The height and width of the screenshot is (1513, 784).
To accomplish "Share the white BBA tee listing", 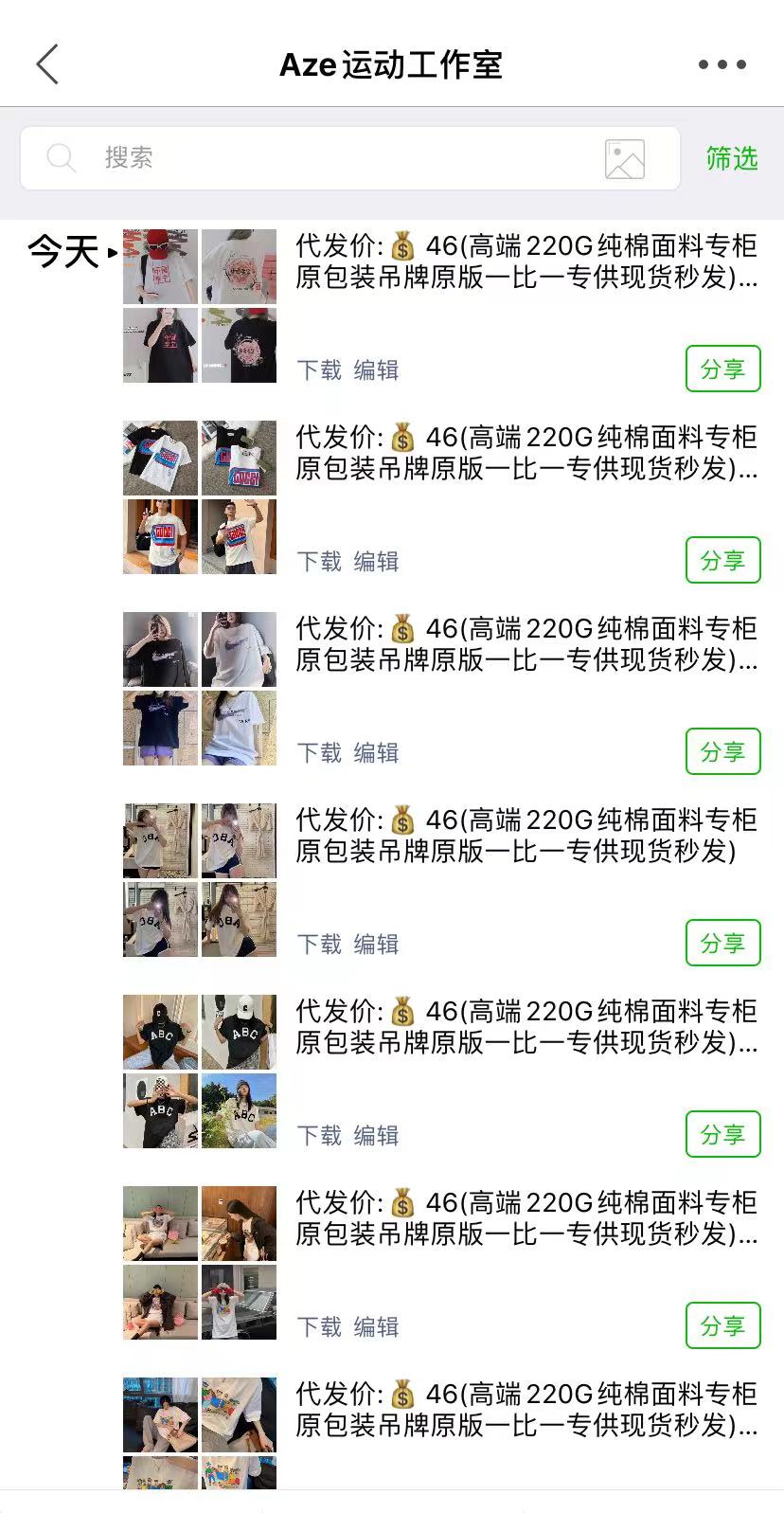I will pyautogui.click(x=722, y=943).
